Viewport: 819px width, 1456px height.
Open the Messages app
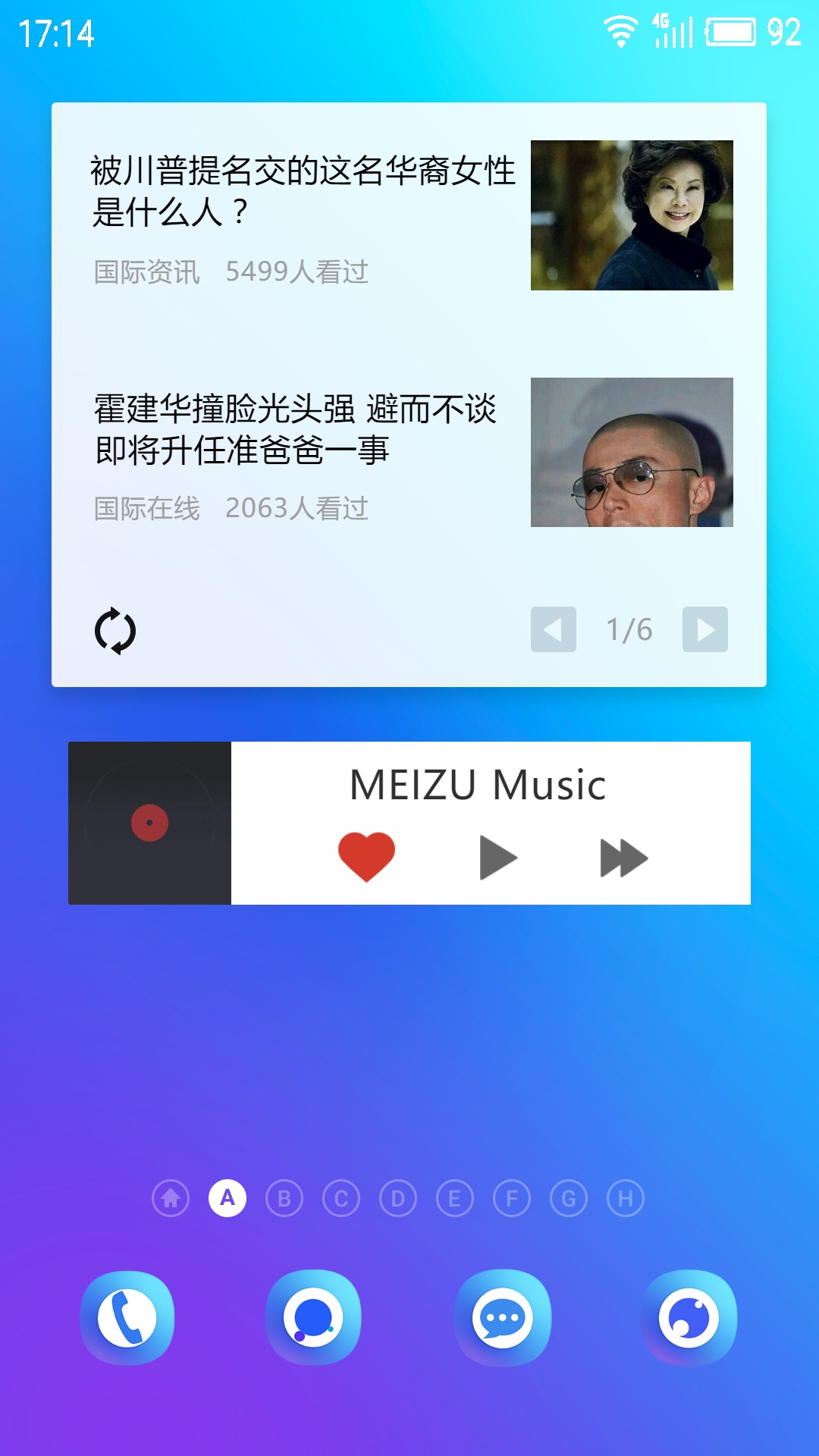click(x=502, y=1318)
